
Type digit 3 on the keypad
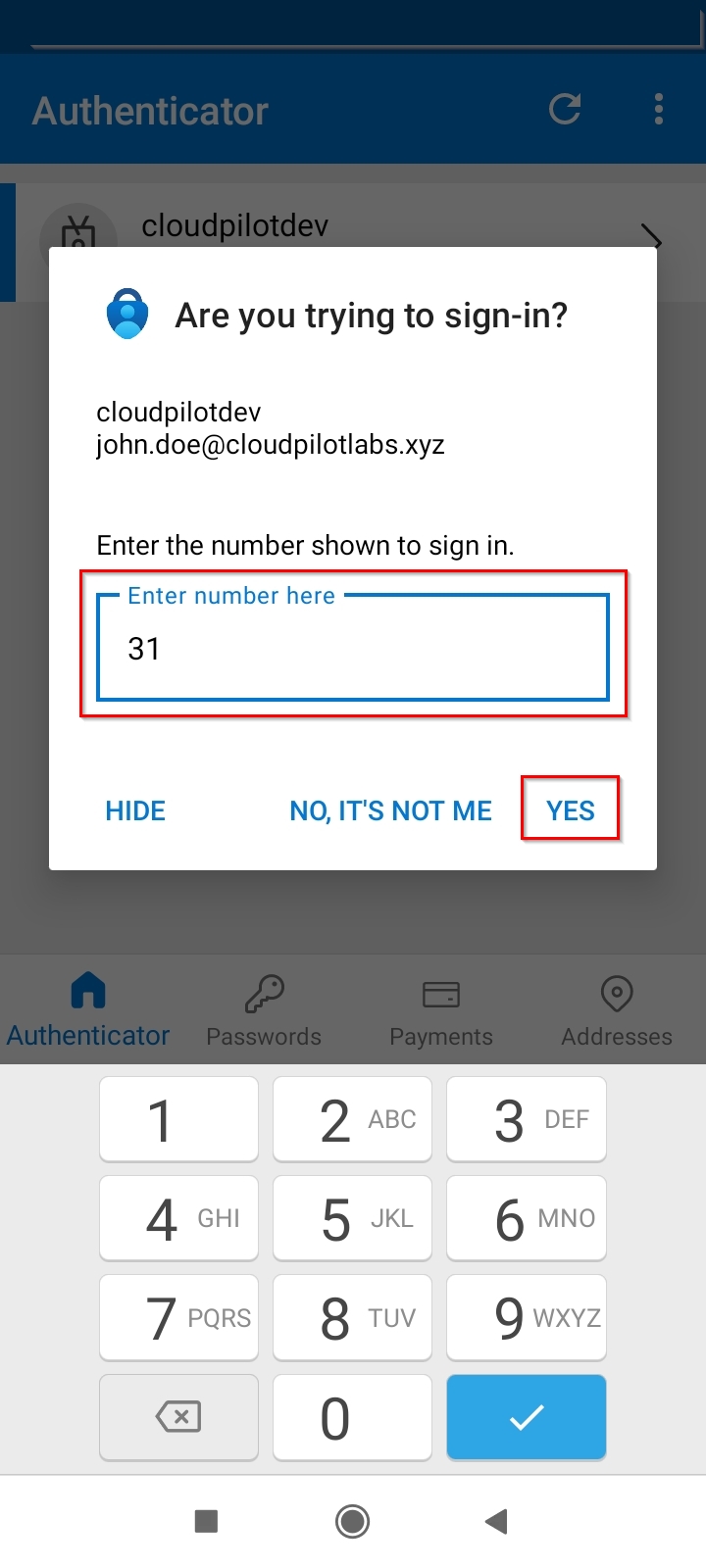pyautogui.click(x=527, y=1119)
